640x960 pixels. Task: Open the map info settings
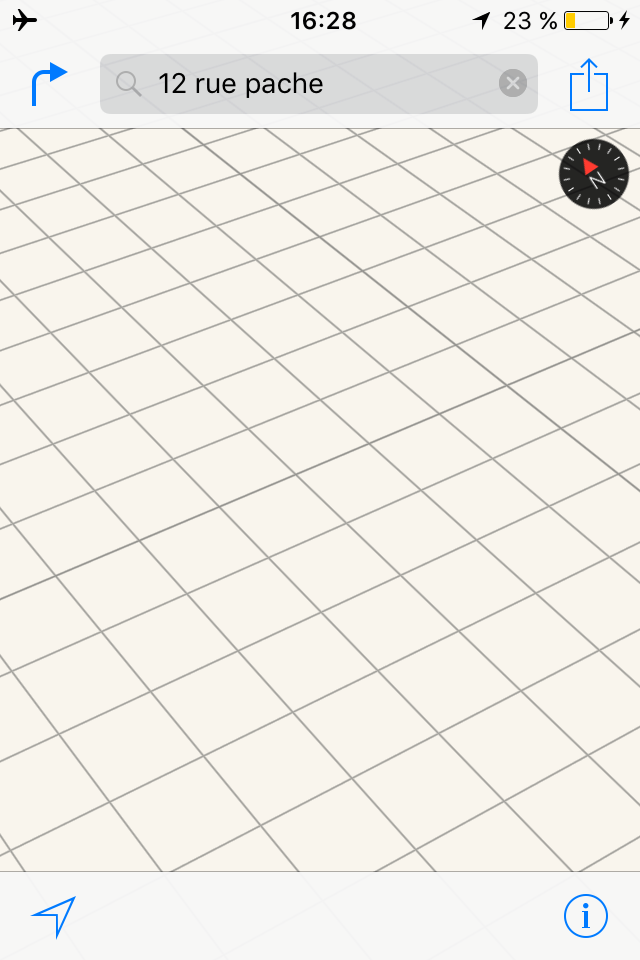[x=586, y=915]
